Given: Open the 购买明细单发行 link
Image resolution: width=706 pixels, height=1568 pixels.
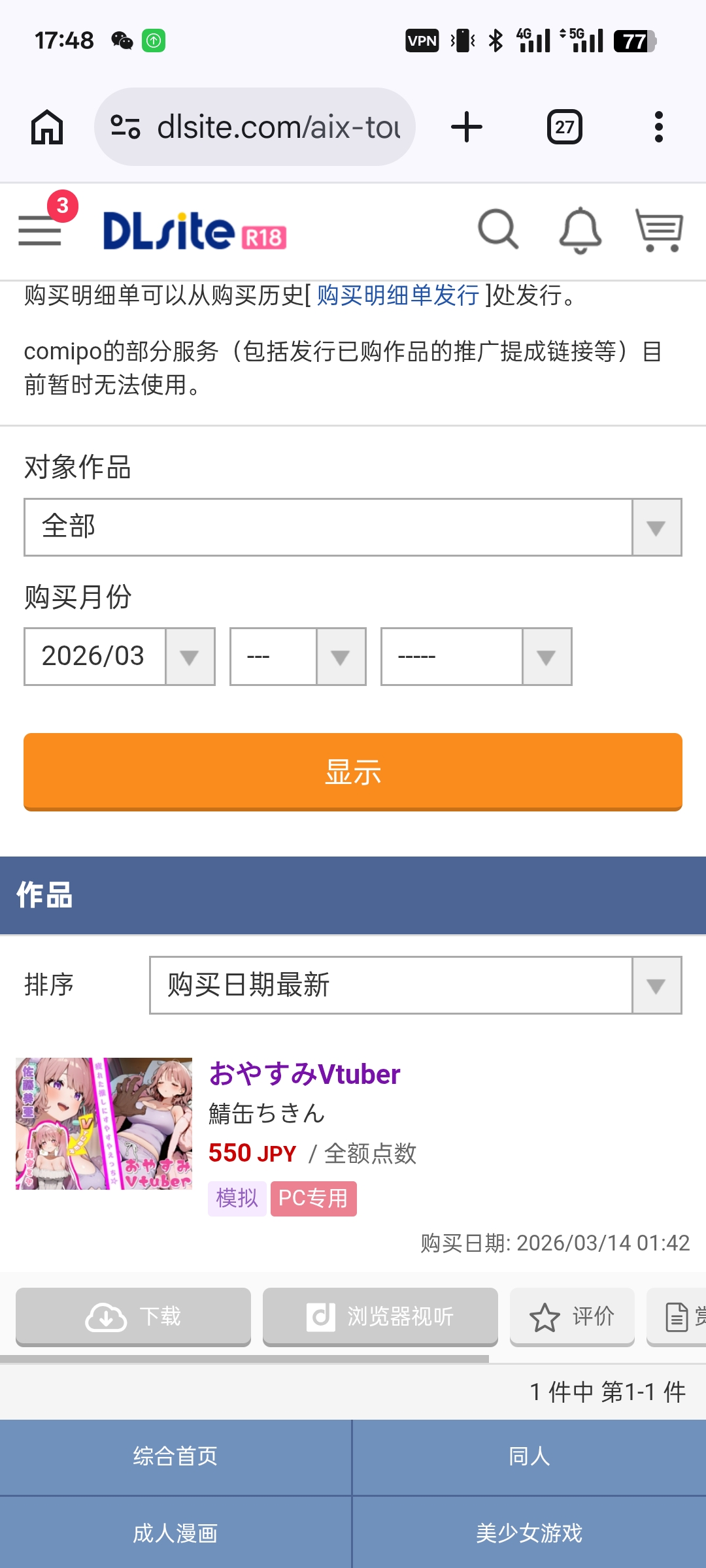Looking at the screenshot, I should click(x=397, y=295).
